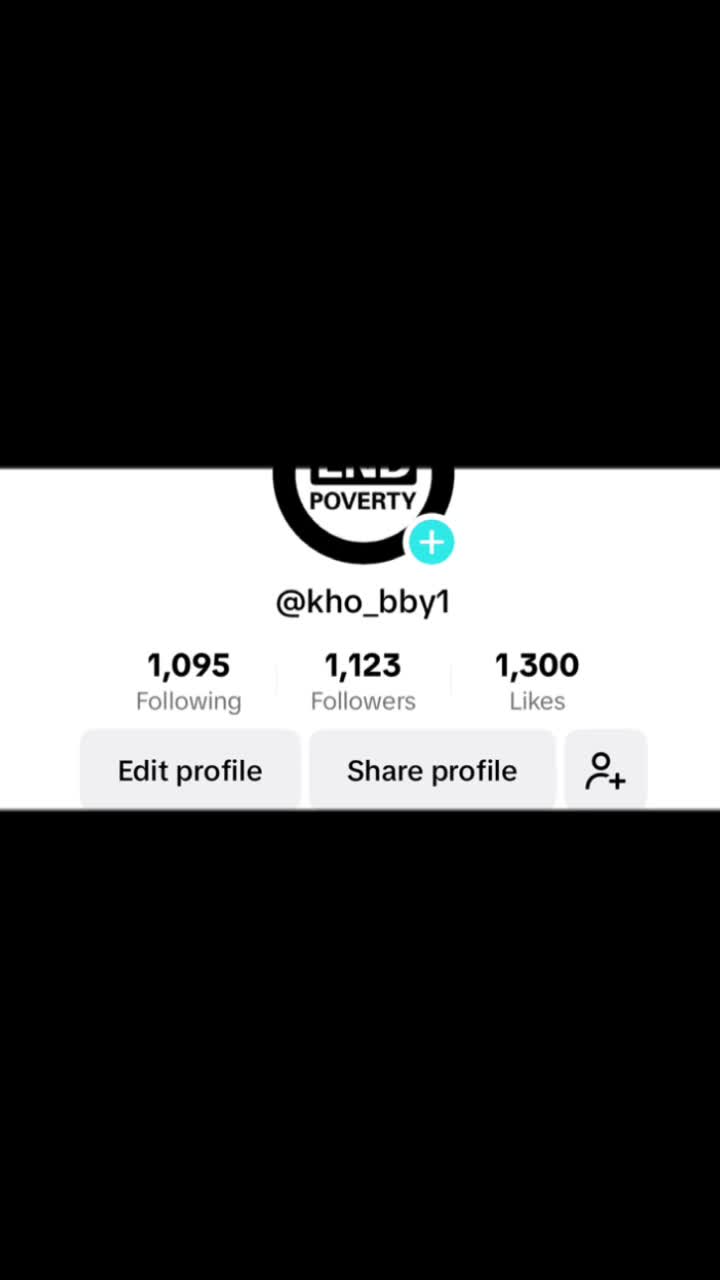Tap the plus badge on the avatar
This screenshot has width=720, height=1280.
coord(431,542)
